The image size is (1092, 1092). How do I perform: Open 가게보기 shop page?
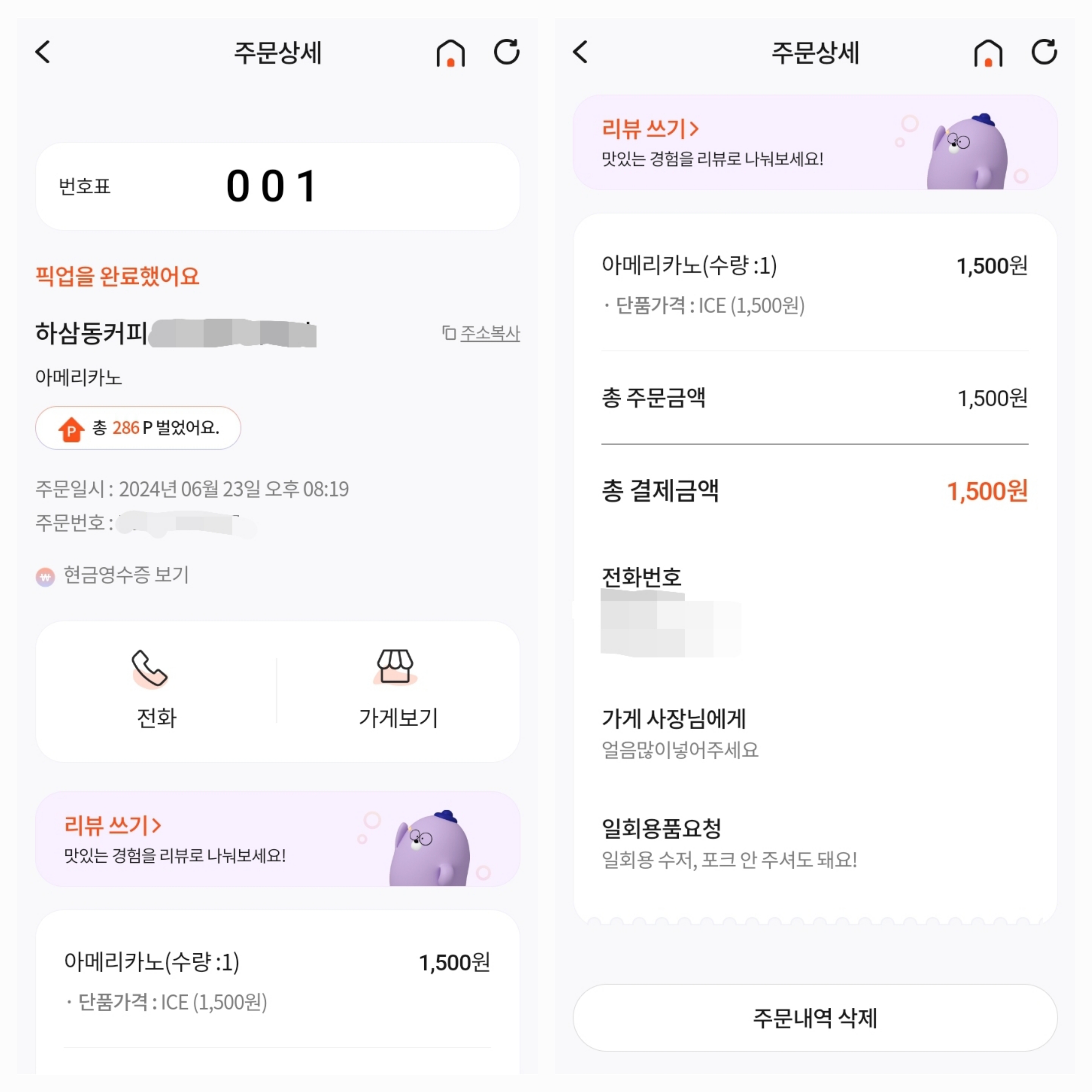tap(398, 690)
